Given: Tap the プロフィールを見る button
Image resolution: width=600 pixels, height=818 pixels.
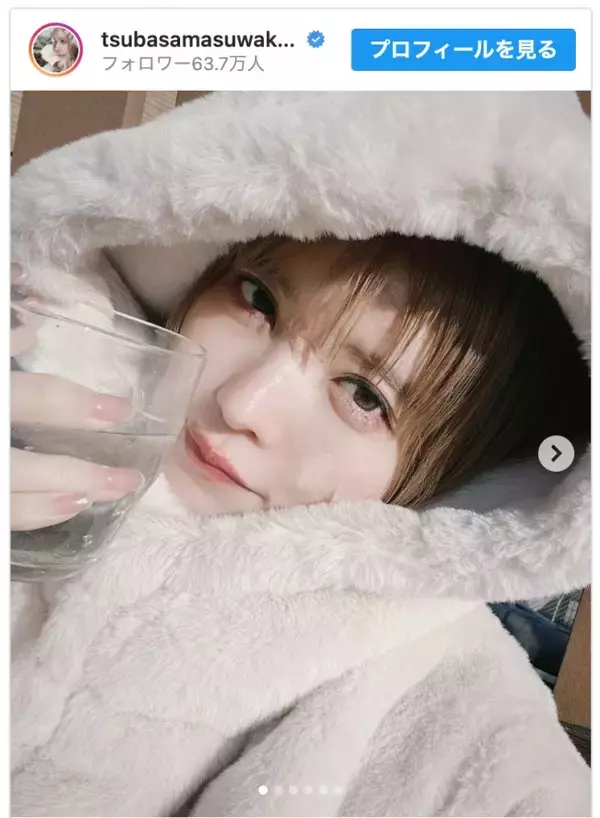Looking at the screenshot, I should click(463, 49).
